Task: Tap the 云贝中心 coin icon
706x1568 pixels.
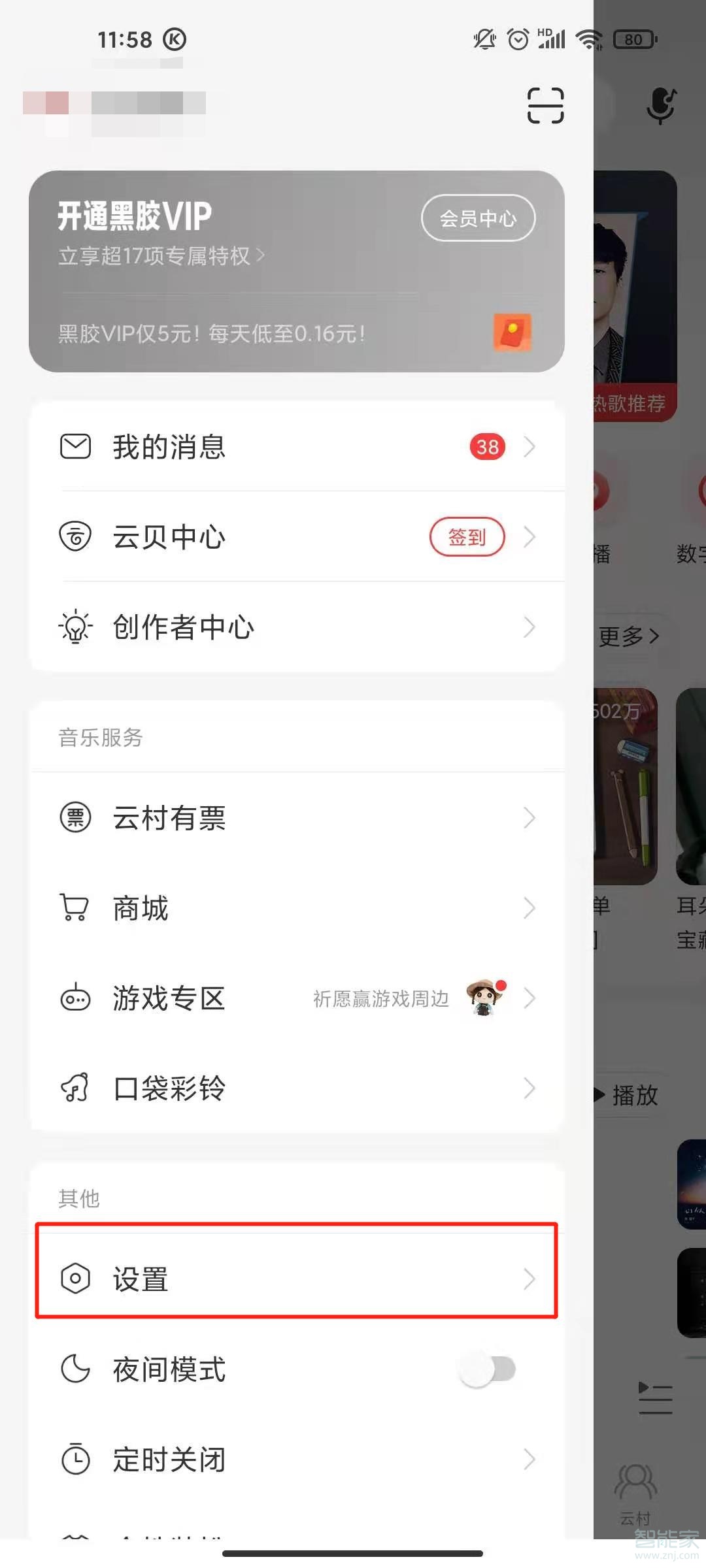Action: (75, 537)
